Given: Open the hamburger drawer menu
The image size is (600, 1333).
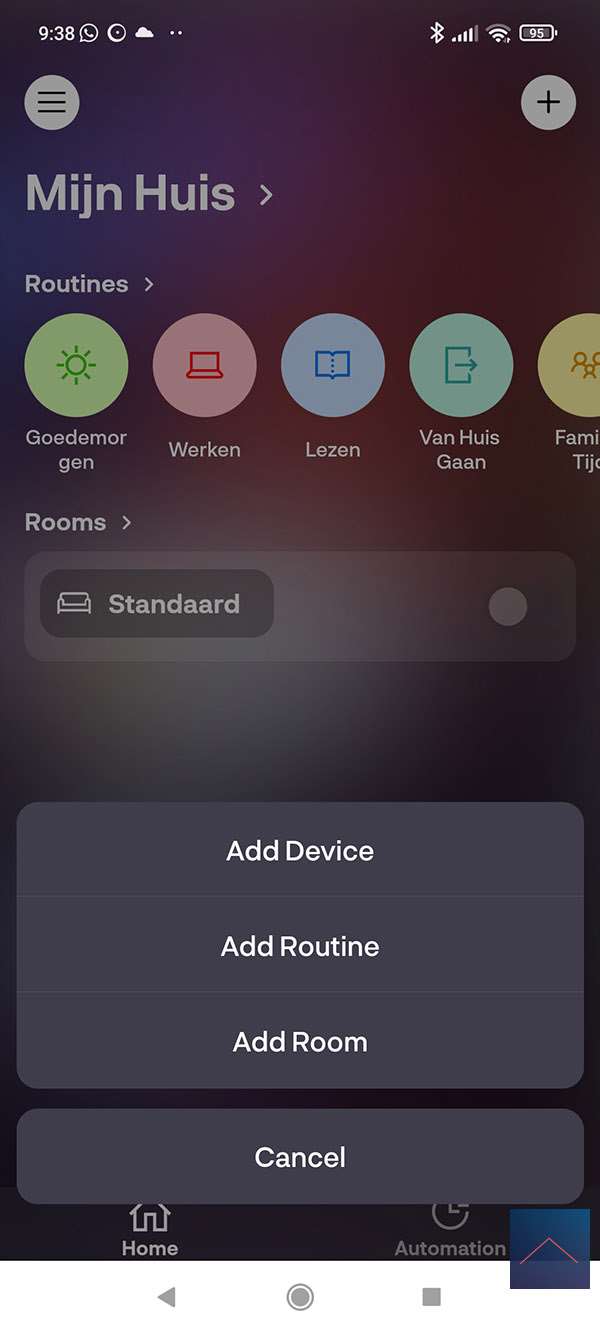Looking at the screenshot, I should 52,102.
